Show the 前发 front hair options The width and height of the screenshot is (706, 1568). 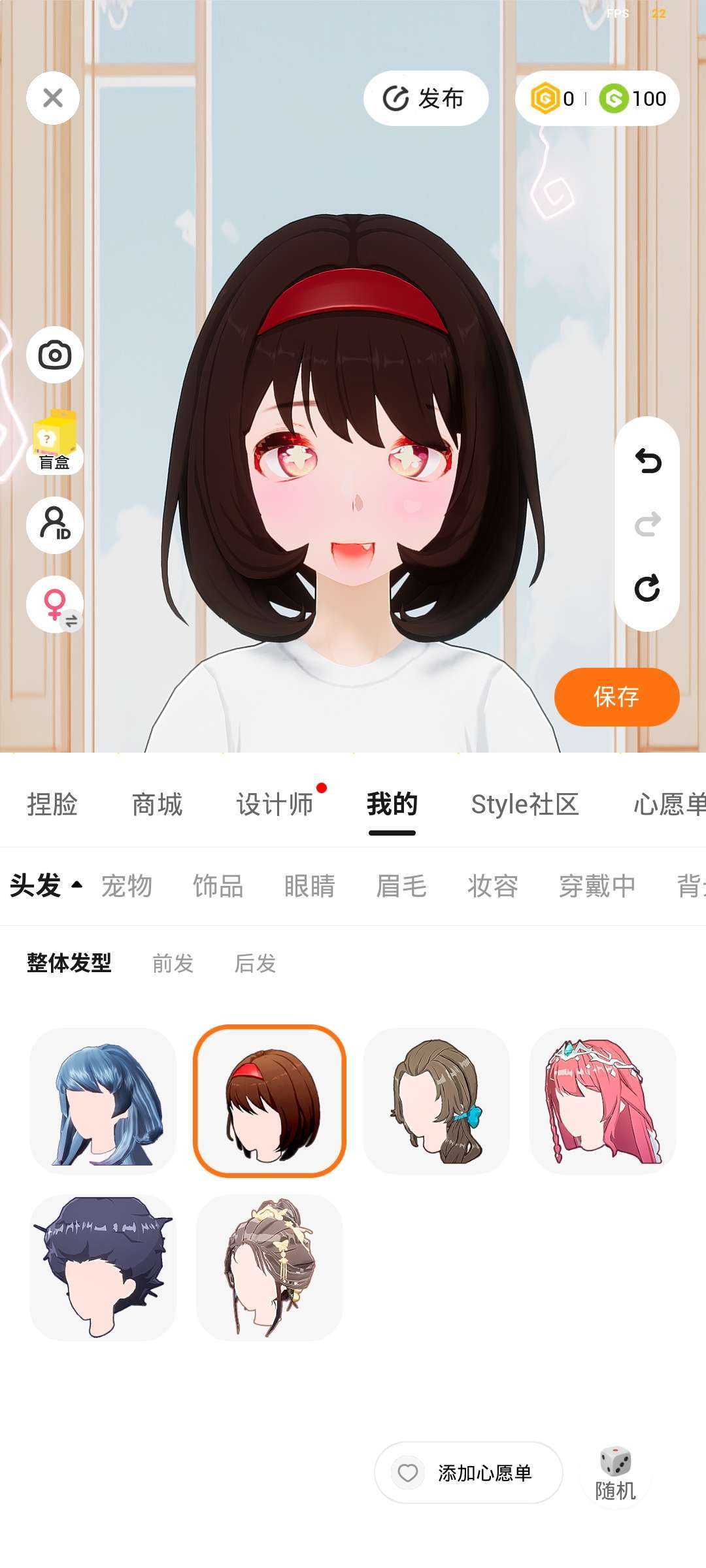click(x=173, y=963)
